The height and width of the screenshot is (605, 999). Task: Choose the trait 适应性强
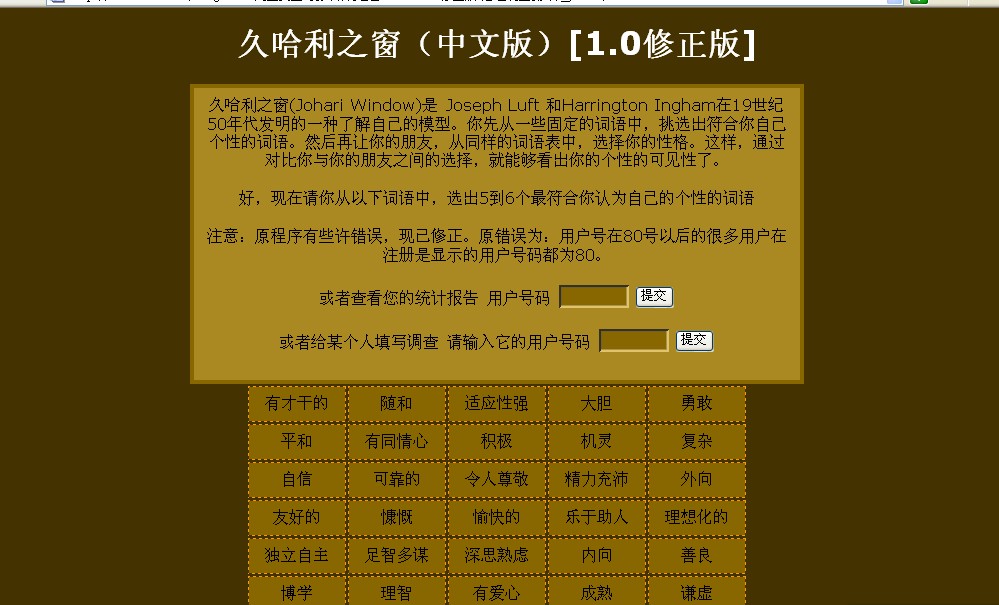tap(496, 404)
